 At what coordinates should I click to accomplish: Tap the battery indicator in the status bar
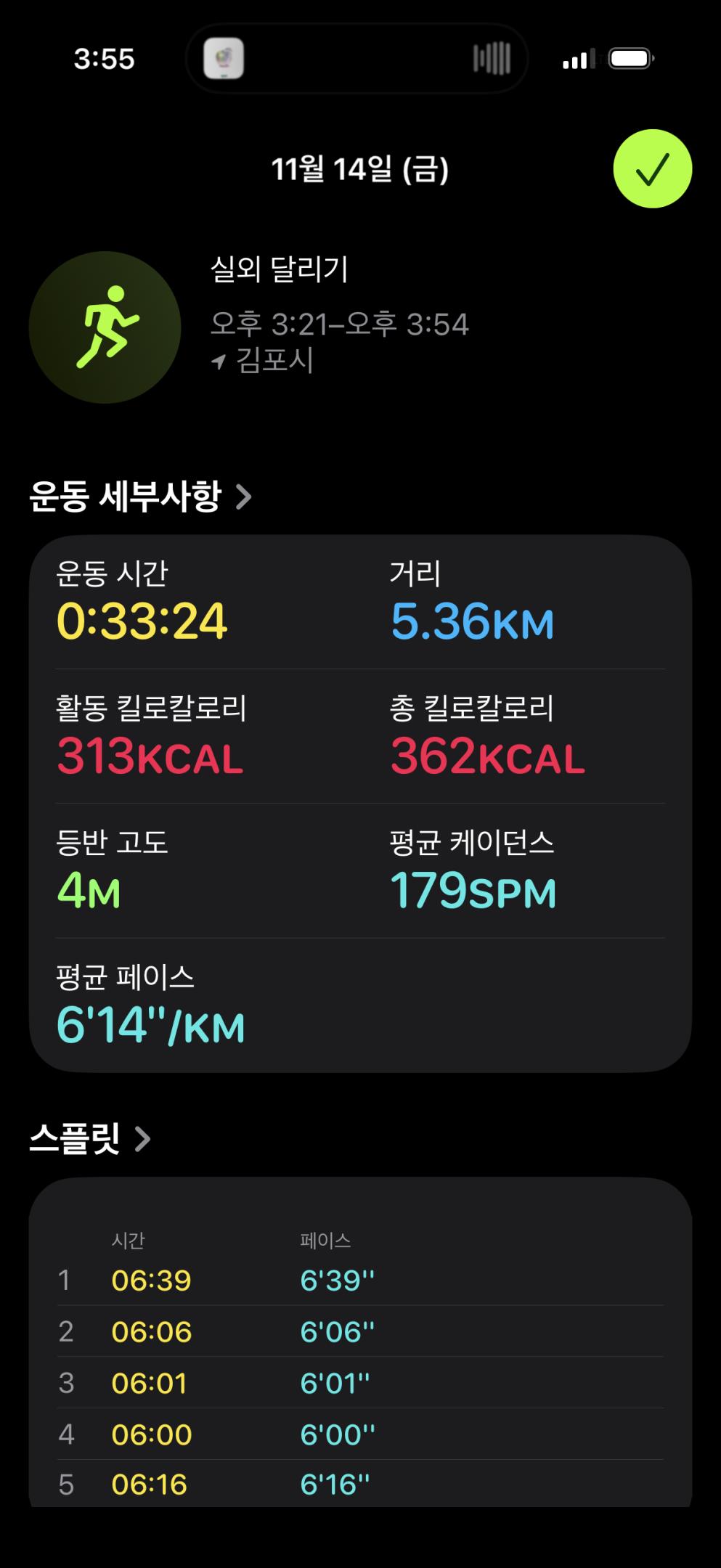pos(631,60)
